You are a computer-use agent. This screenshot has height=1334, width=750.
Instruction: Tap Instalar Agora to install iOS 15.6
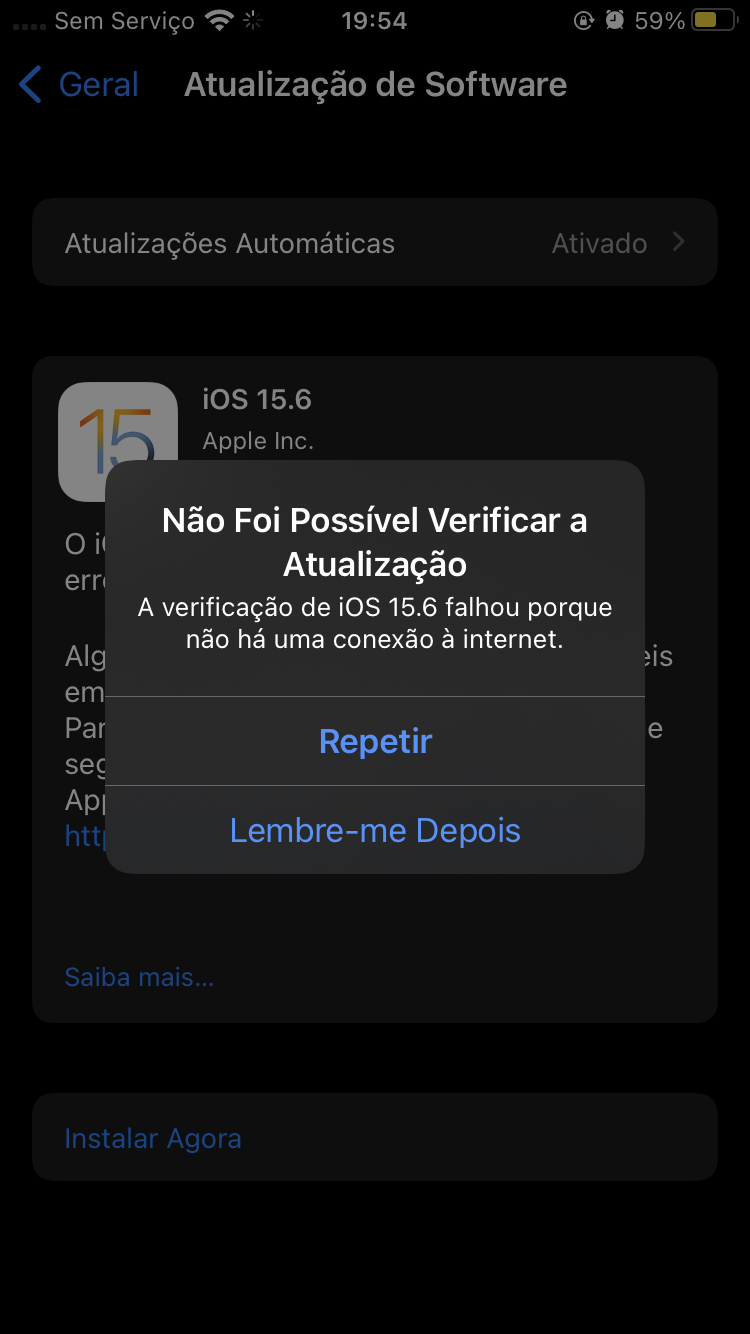[x=153, y=1138]
